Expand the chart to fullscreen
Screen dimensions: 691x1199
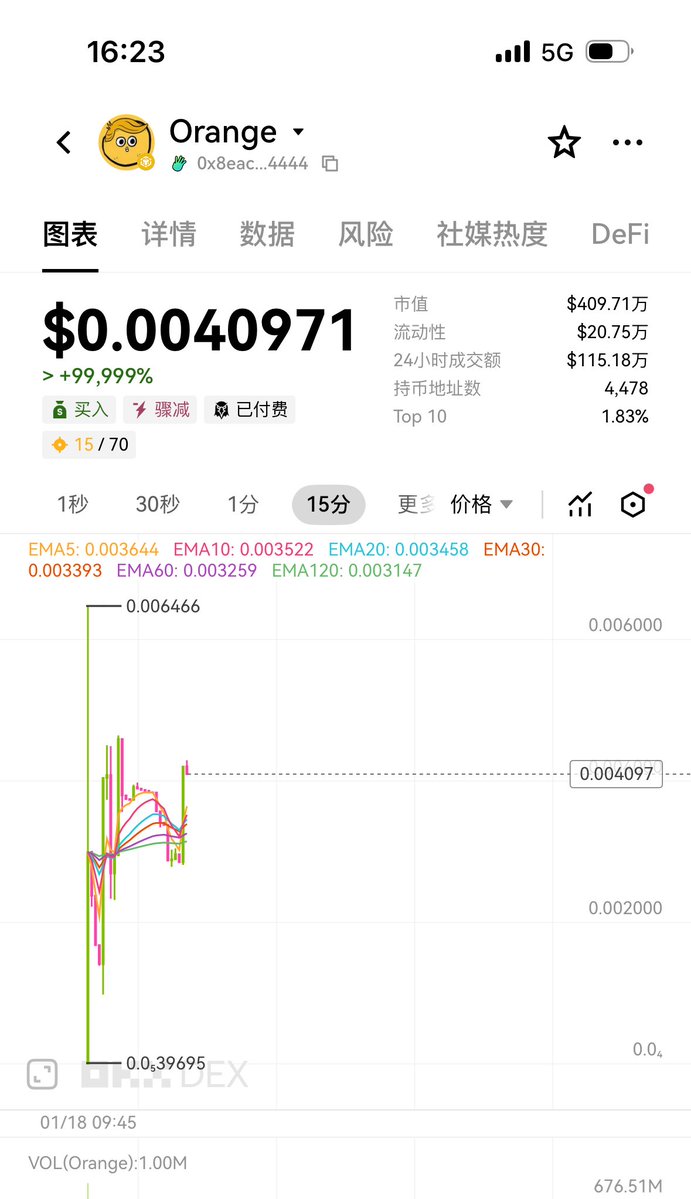42,1074
